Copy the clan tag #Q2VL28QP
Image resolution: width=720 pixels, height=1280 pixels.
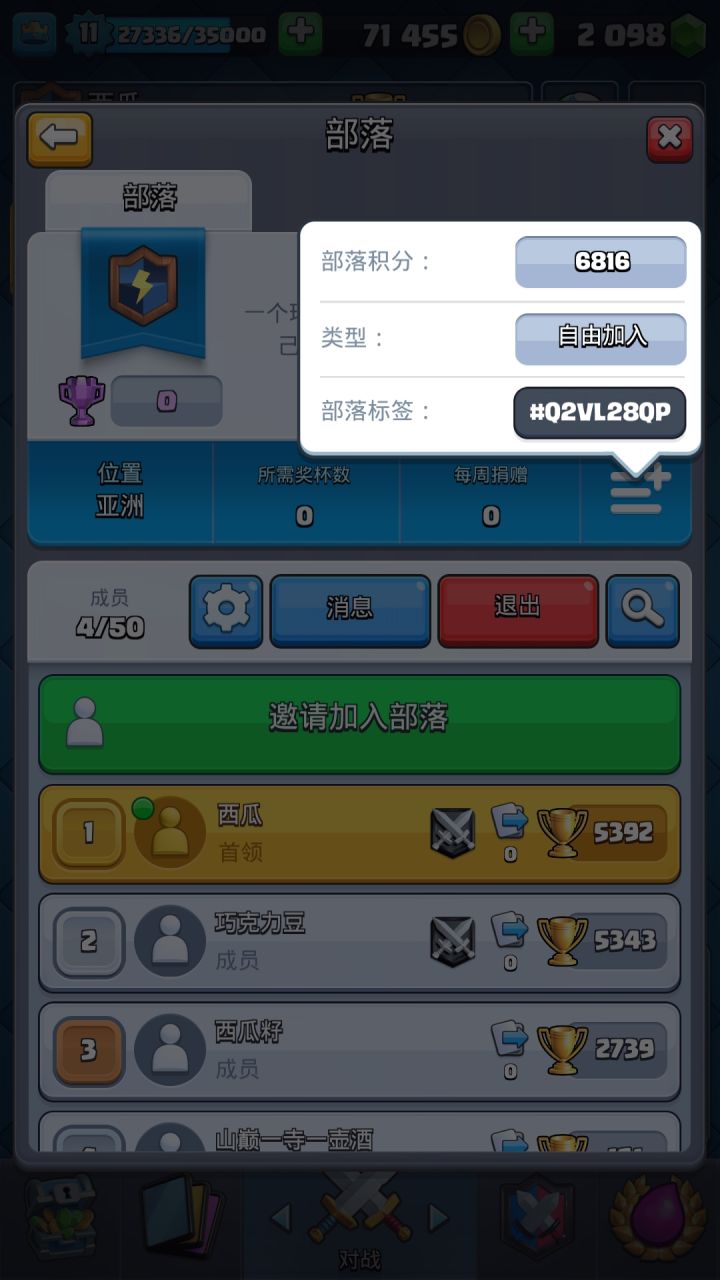click(599, 413)
